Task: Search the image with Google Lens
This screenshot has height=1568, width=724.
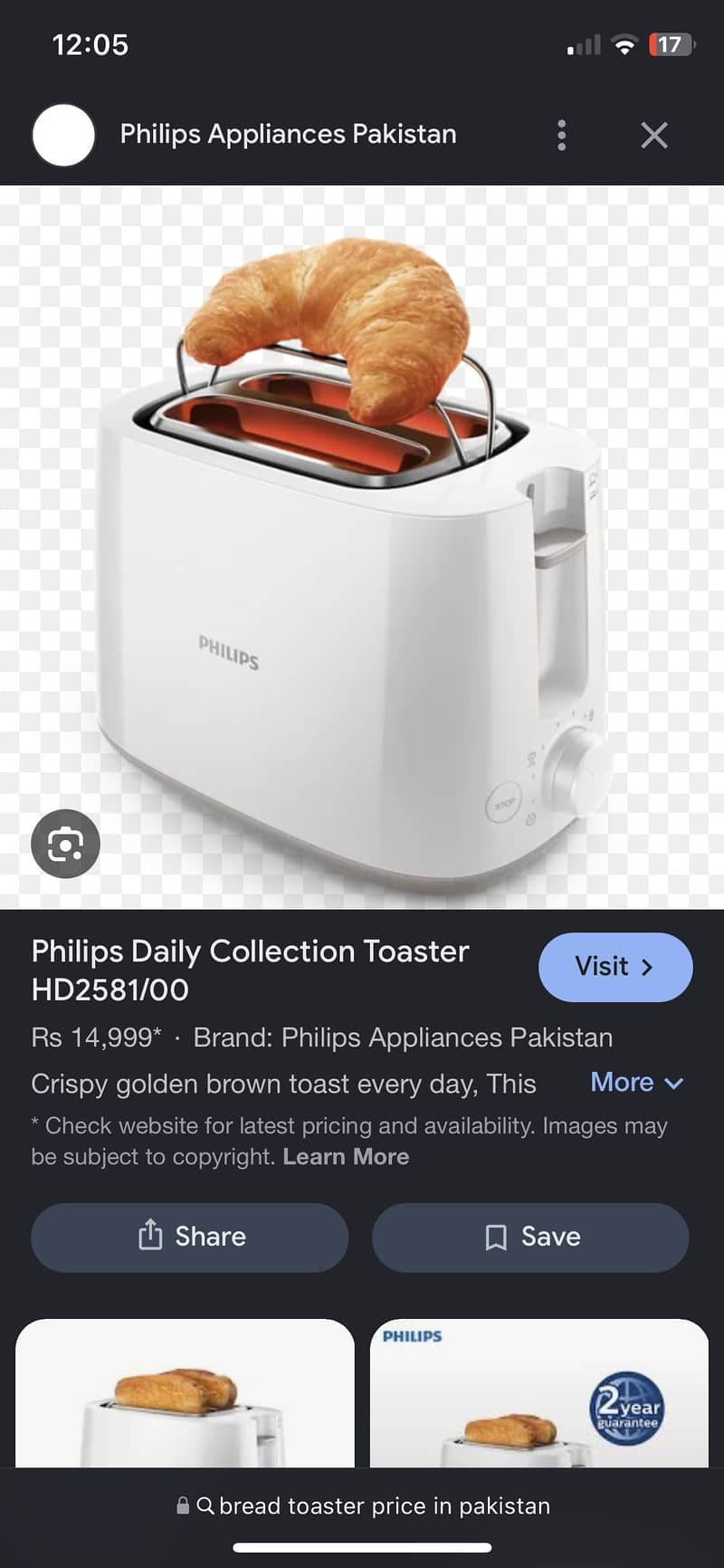Action: tap(65, 844)
